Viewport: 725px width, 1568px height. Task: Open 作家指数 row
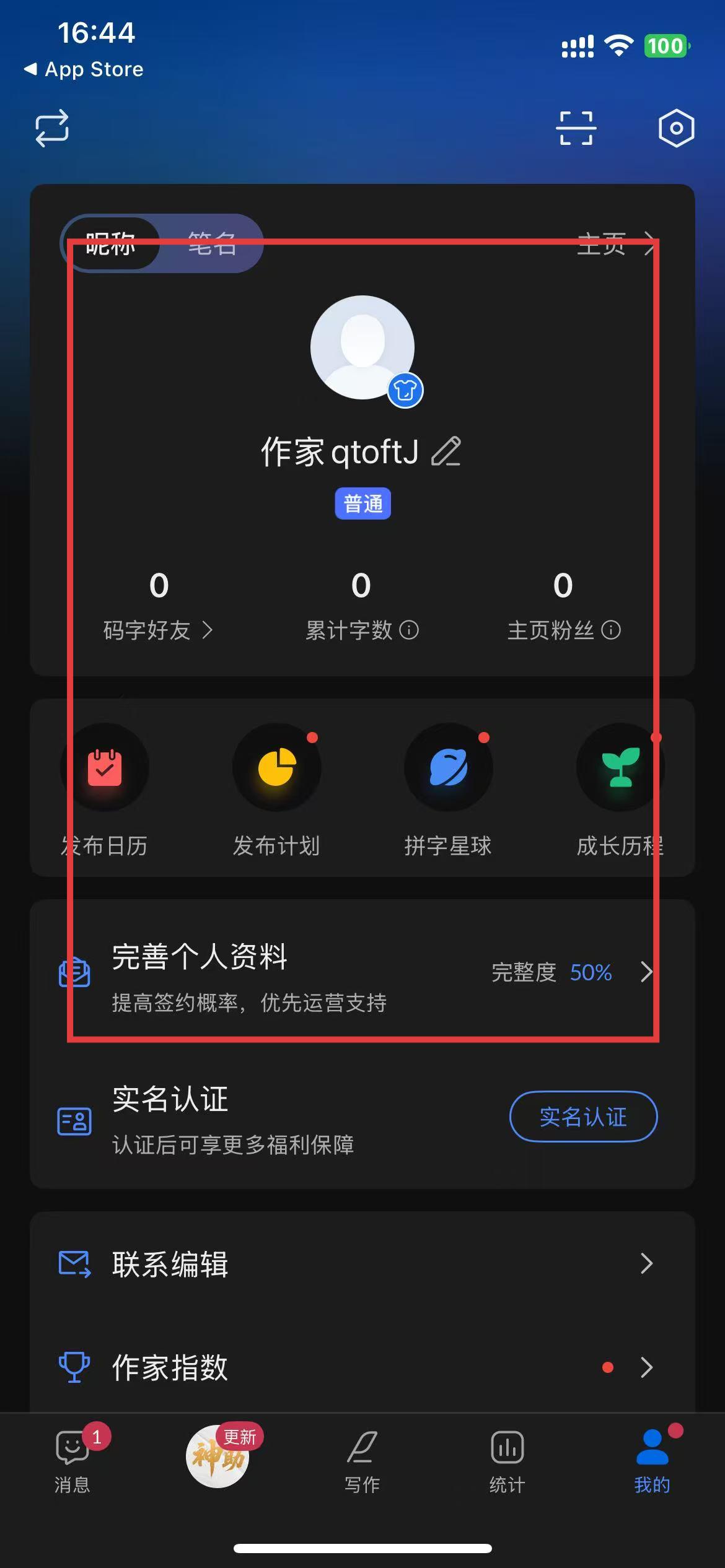[x=362, y=1367]
